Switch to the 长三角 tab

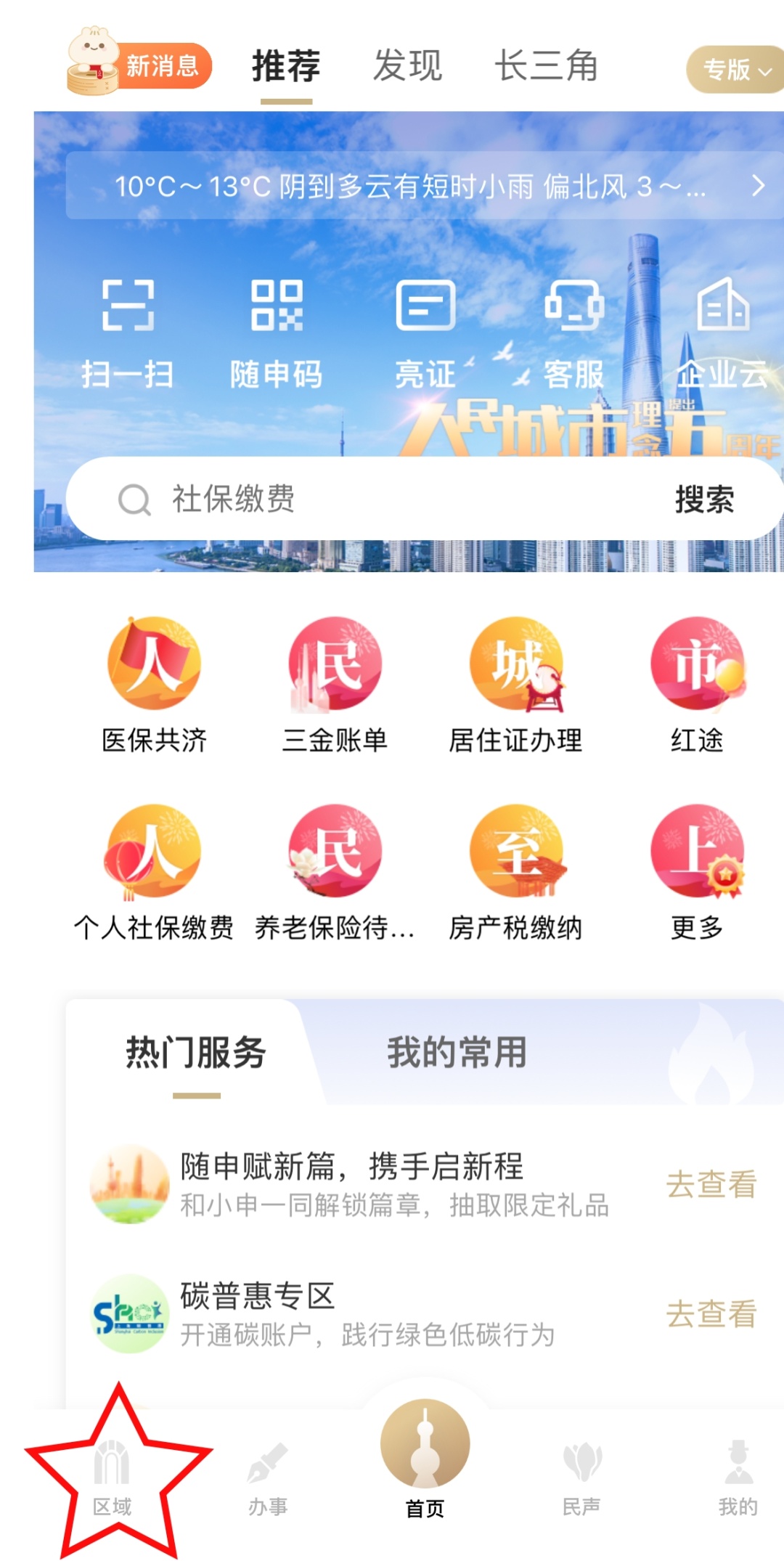point(546,67)
